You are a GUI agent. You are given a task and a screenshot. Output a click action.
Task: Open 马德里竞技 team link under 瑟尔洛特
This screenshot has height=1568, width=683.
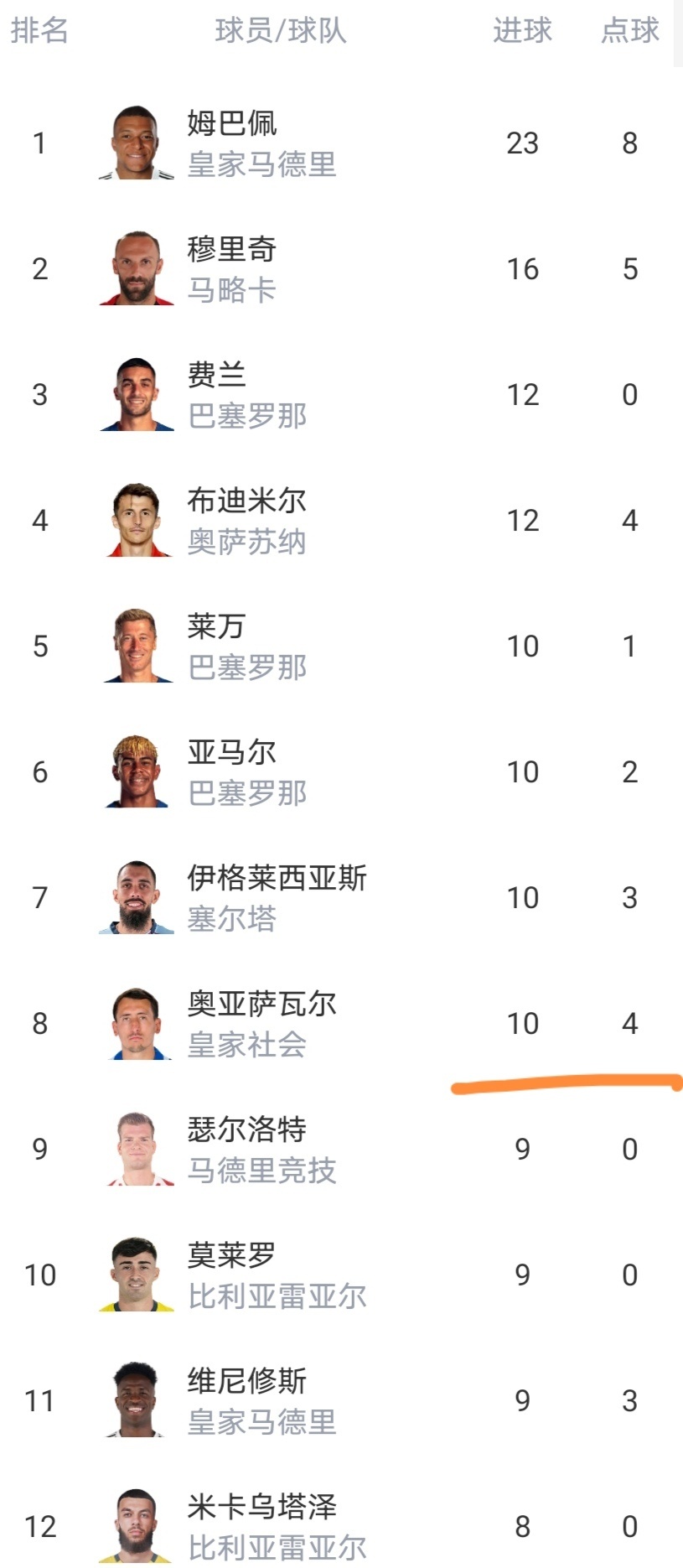(x=260, y=1171)
